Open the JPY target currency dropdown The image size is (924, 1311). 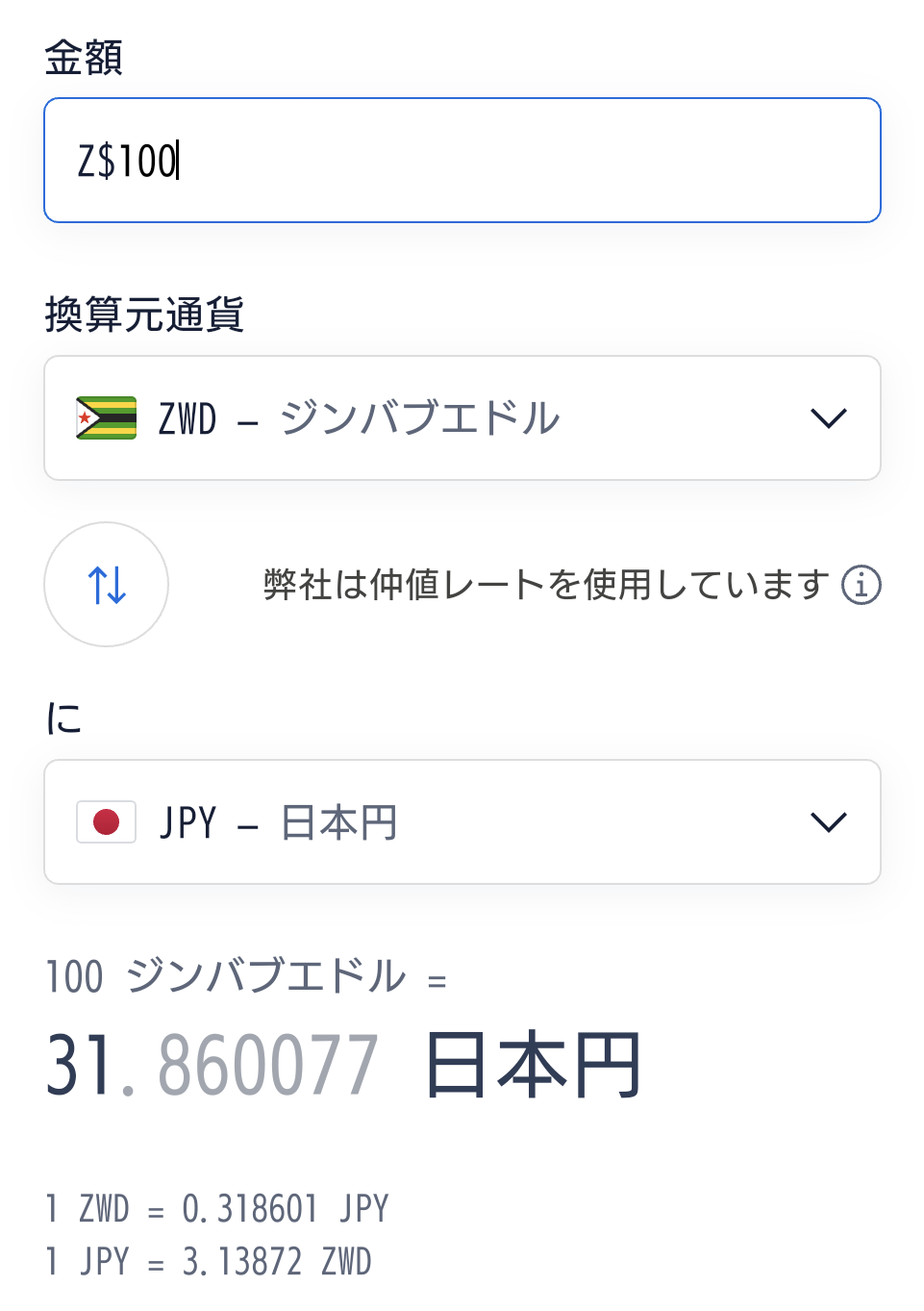click(x=462, y=822)
